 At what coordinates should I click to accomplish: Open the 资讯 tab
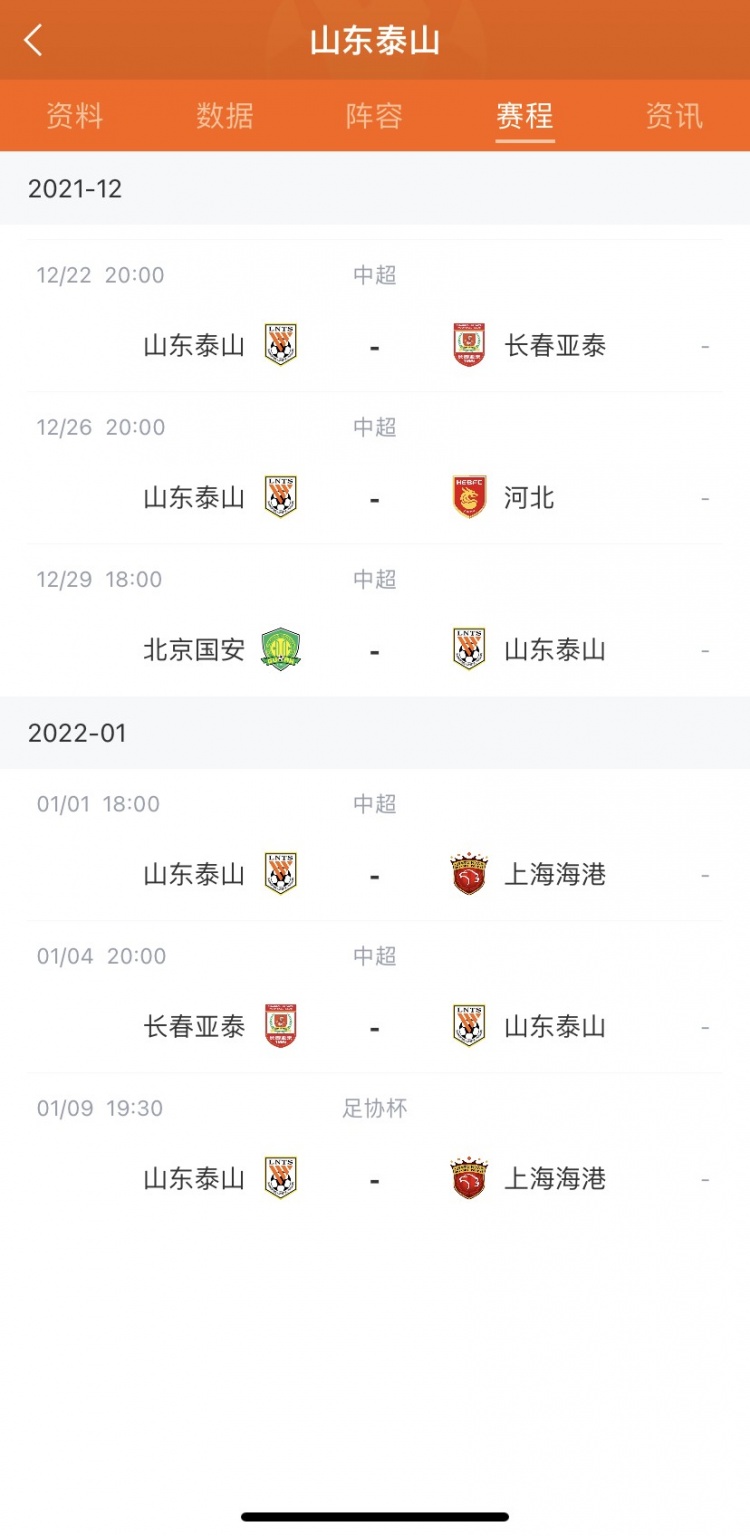point(675,116)
